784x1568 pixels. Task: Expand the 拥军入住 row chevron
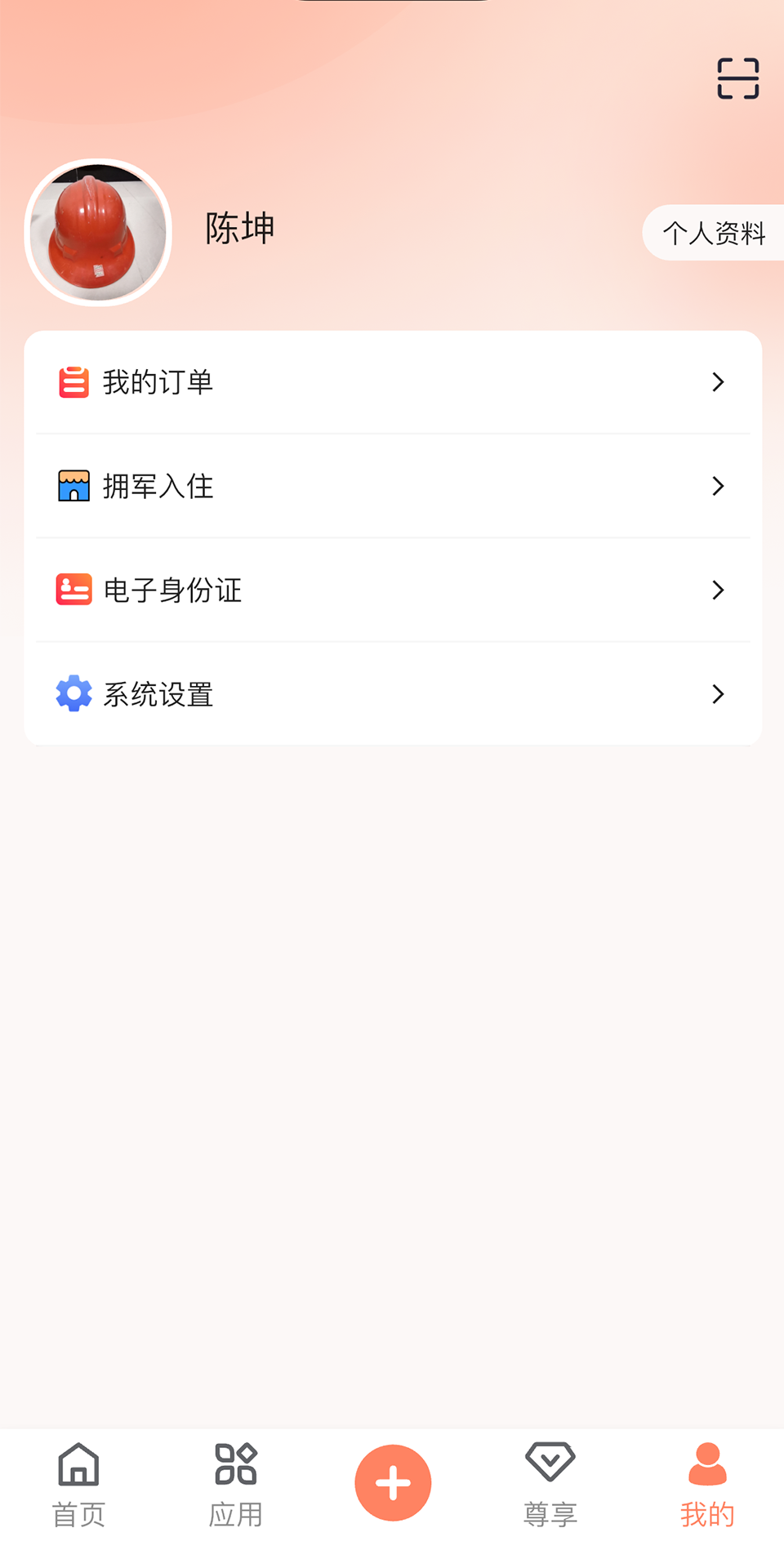[x=718, y=487]
